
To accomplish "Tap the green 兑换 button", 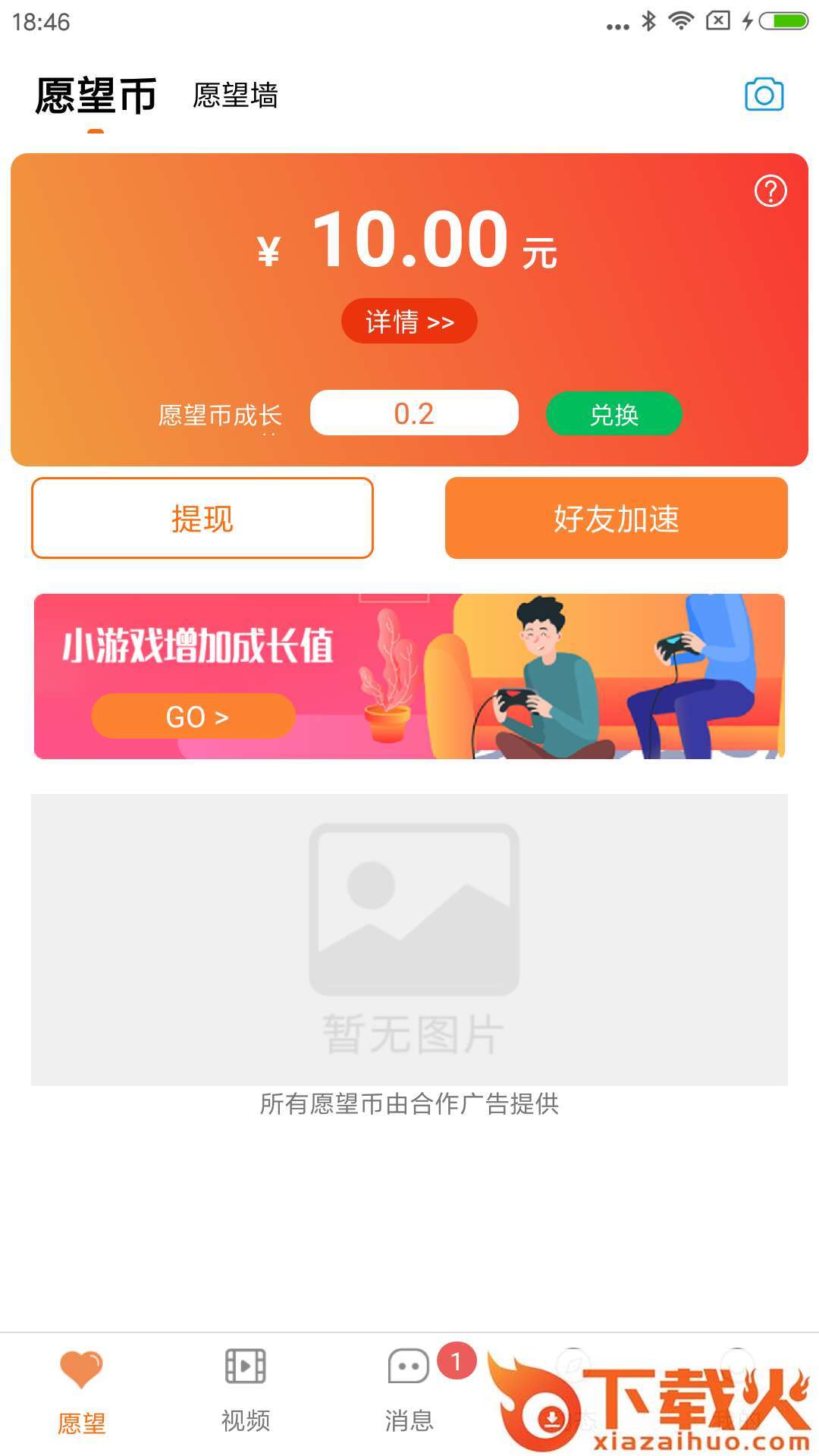I will pos(613,414).
